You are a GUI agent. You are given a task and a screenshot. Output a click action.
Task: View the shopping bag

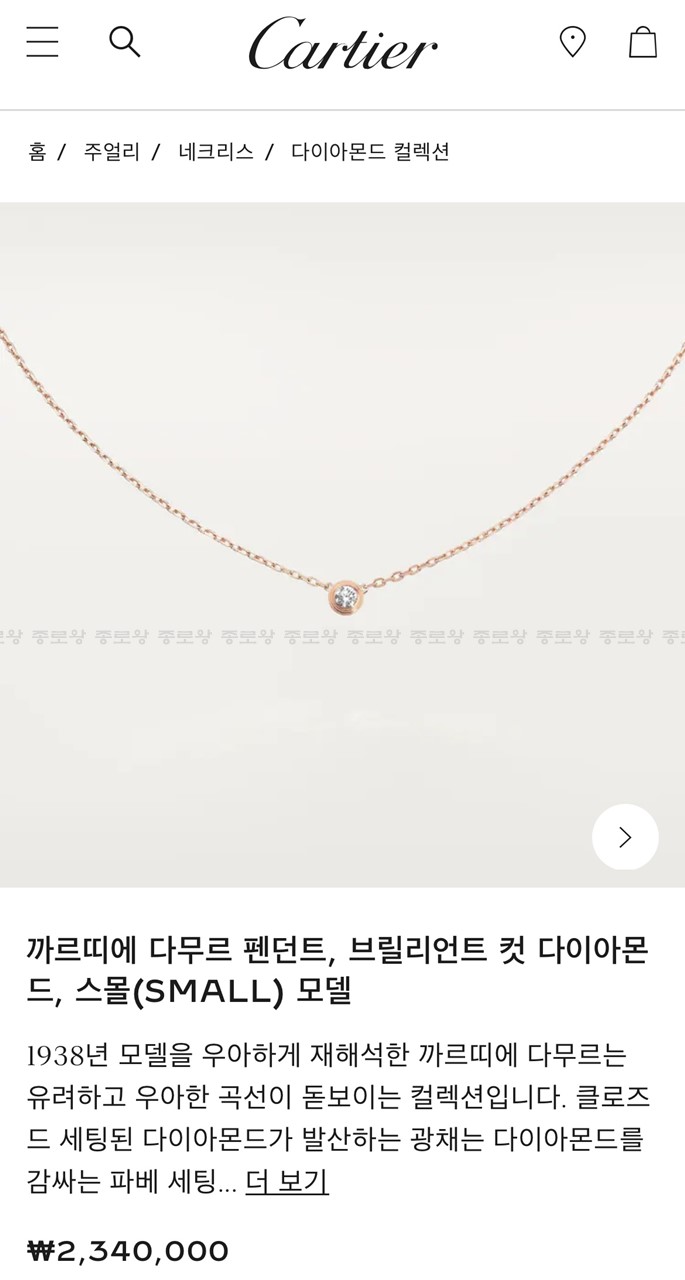pyautogui.click(x=642, y=42)
